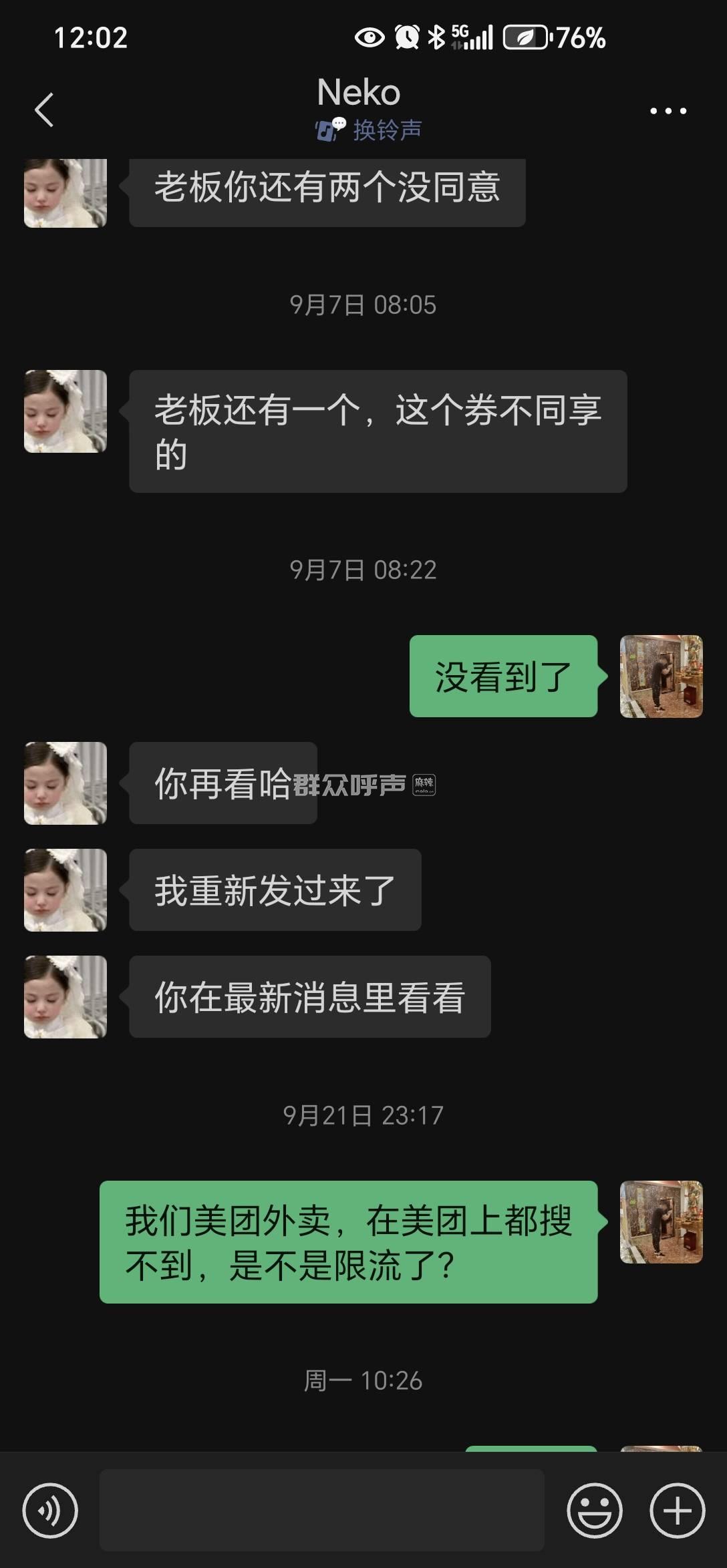
Task: Switch to voice message input
Action: (50, 1511)
